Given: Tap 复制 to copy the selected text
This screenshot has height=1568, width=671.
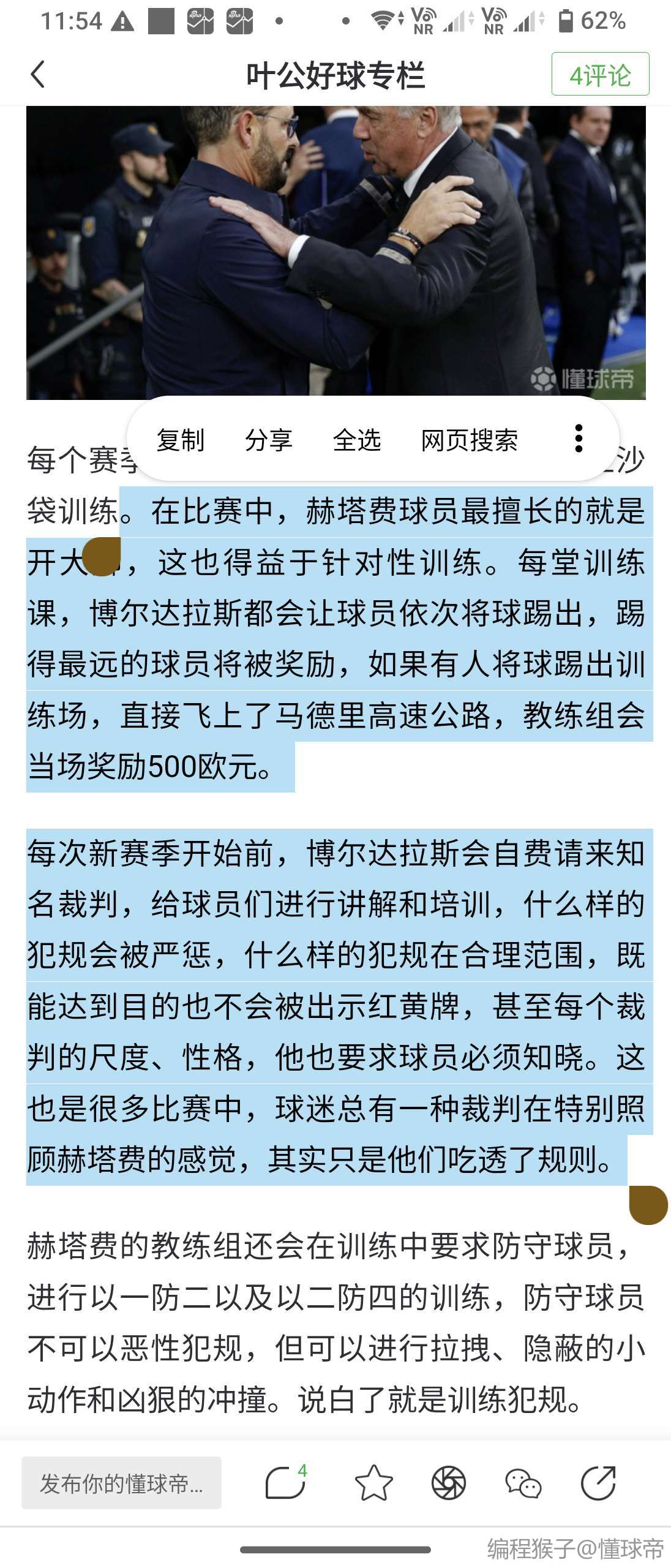Looking at the screenshot, I should tap(180, 440).
